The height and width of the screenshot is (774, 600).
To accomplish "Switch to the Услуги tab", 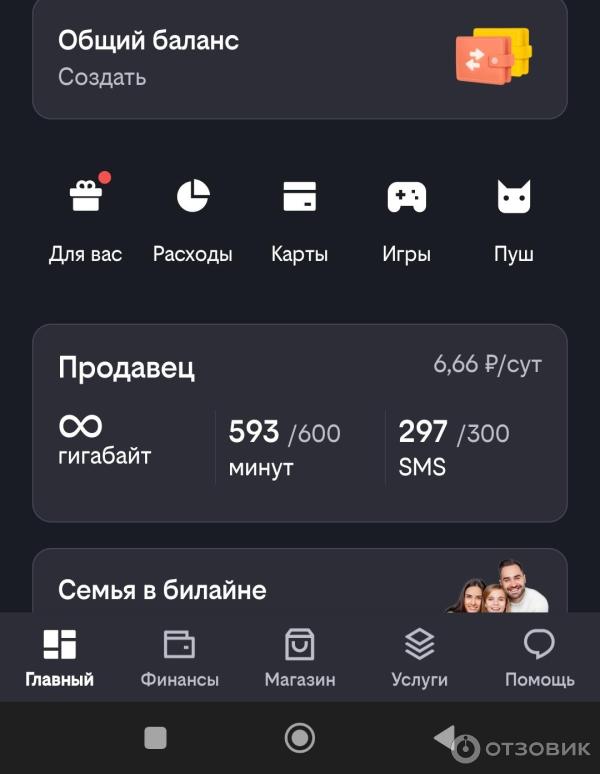I will point(419,658).
